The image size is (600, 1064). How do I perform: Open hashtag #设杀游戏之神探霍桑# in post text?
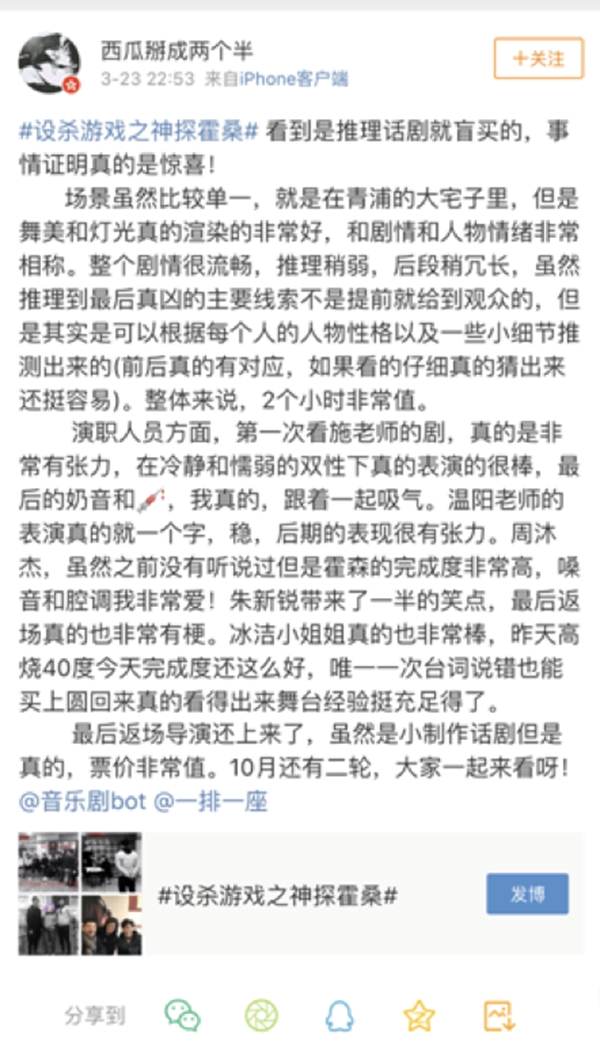[x=138, y=131]
